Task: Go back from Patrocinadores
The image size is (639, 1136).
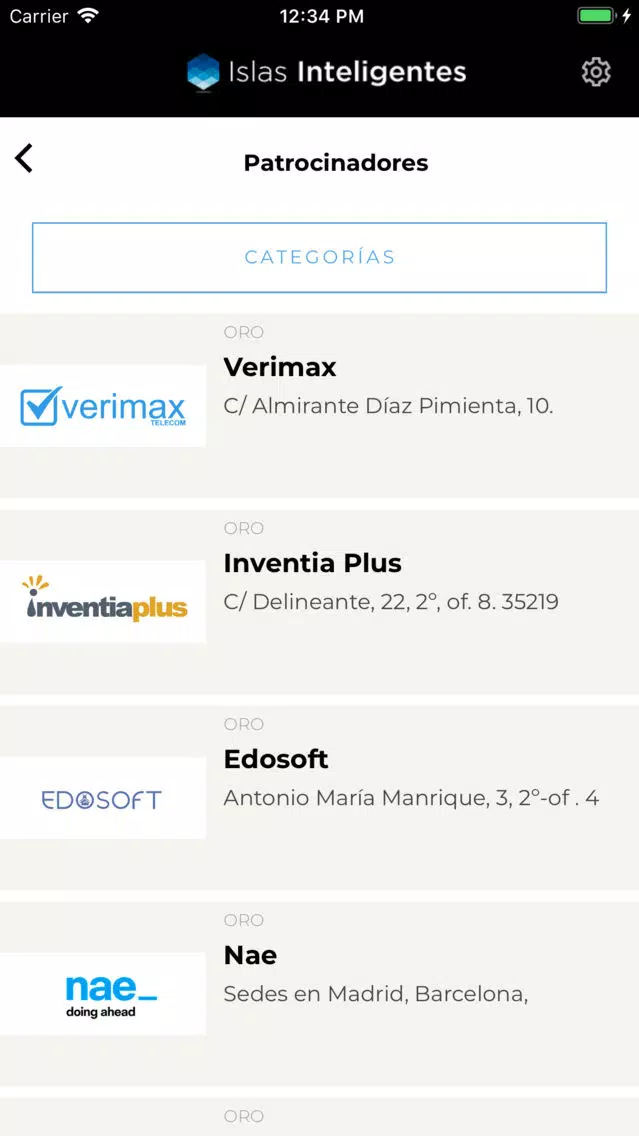Action: coord(24,159)
